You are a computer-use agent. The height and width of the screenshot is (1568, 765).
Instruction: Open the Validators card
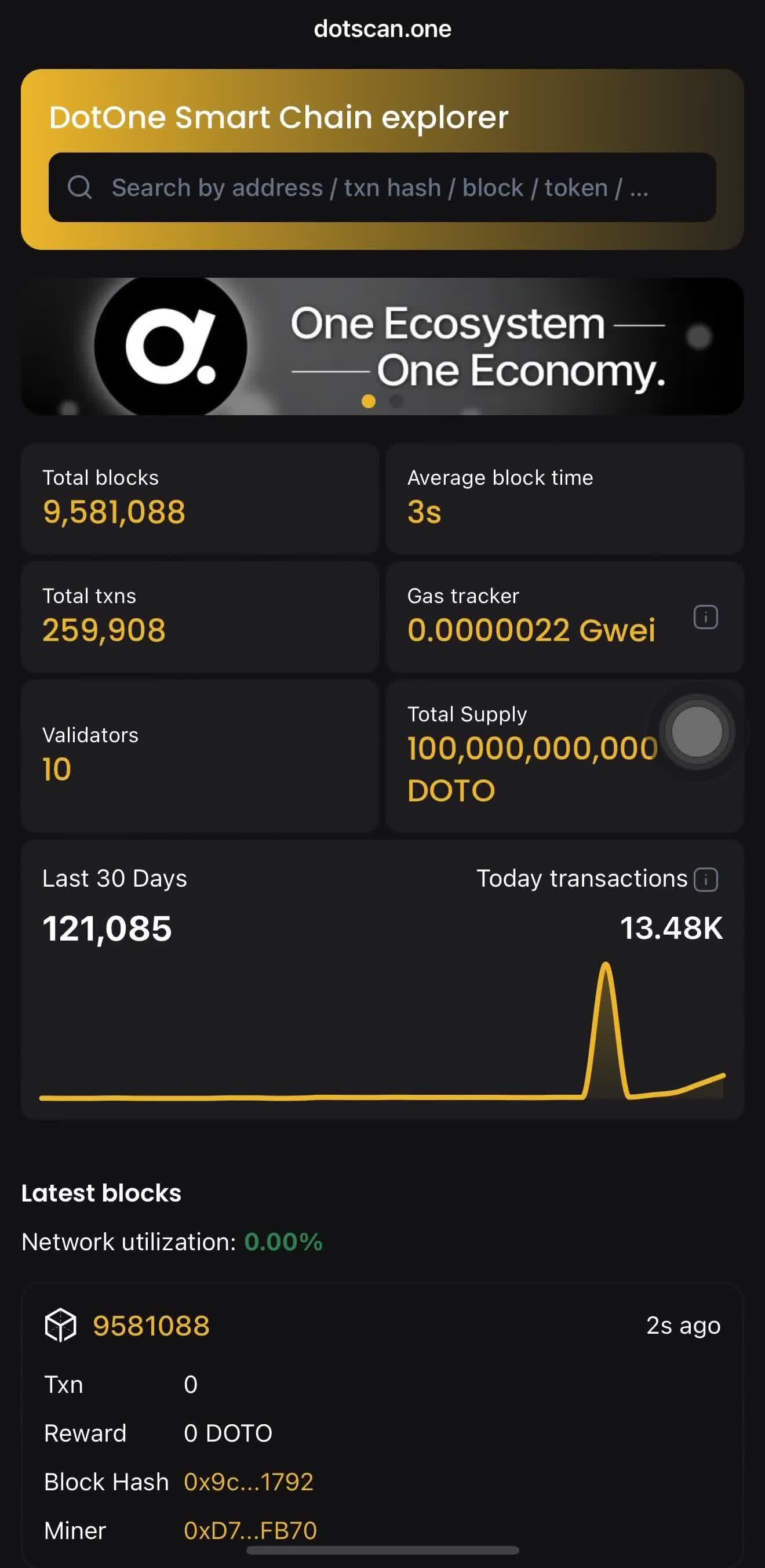point(199,756)
